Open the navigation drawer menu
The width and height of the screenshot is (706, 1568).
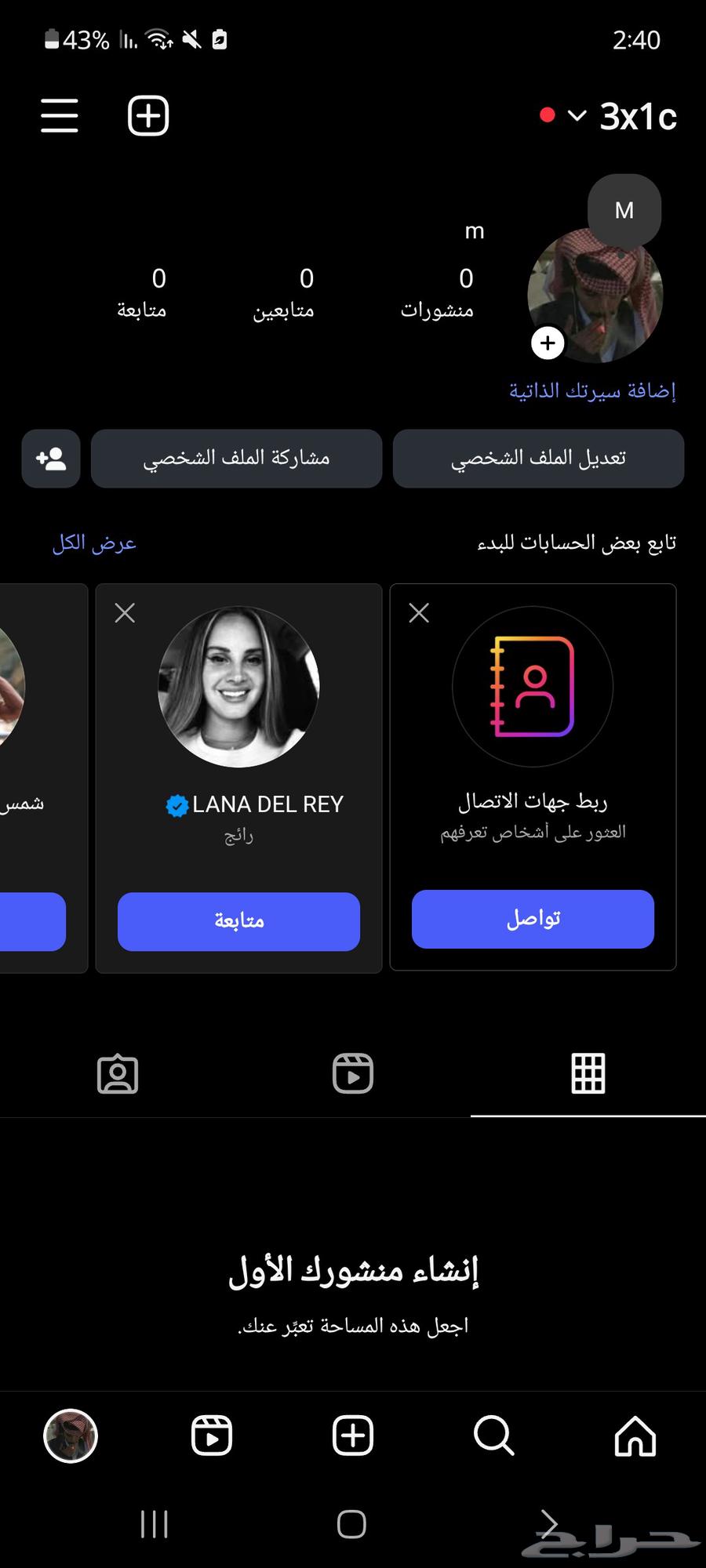pyautogui.click(x=59, y=115)
